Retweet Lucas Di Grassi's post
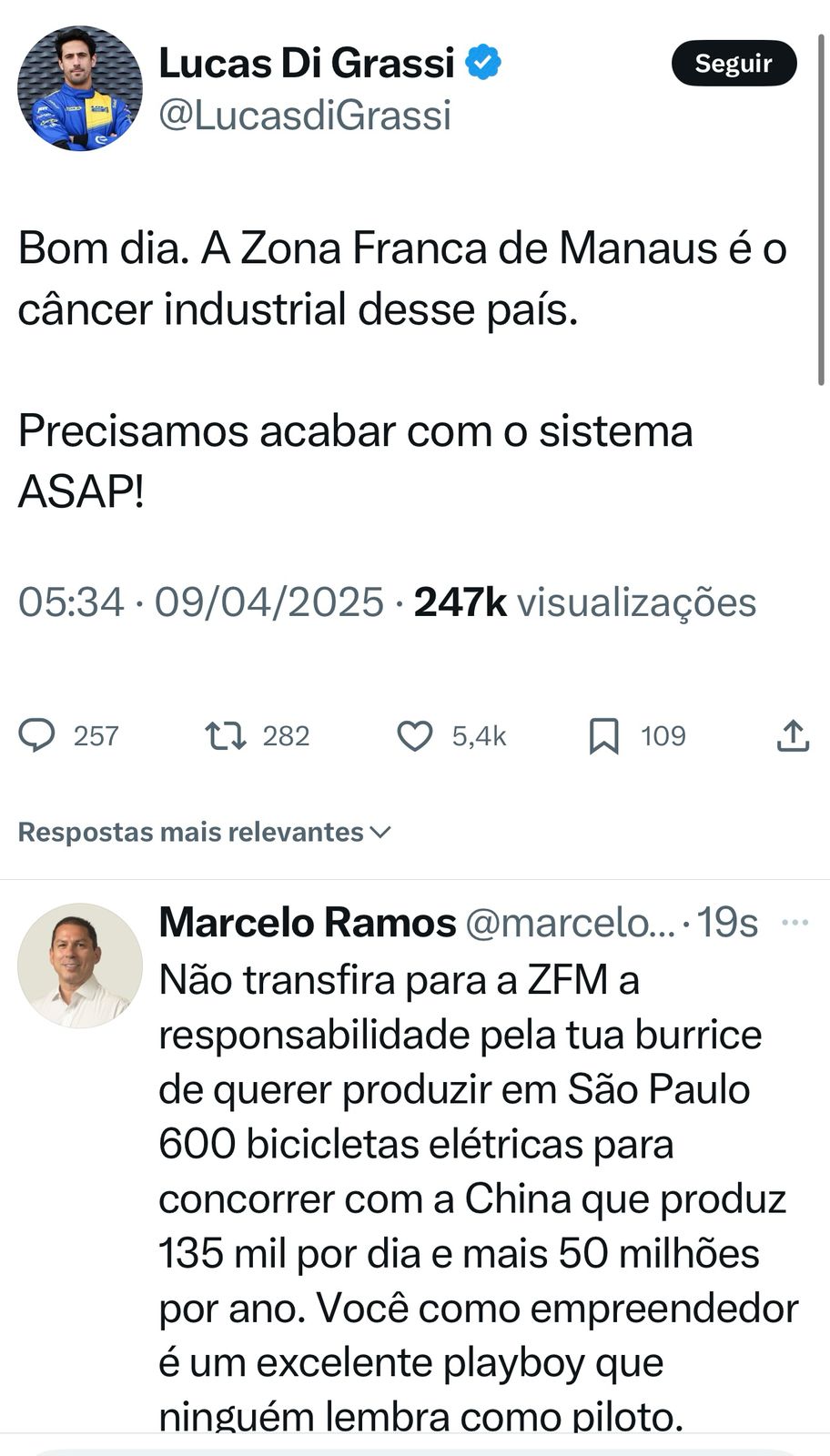The width and height of the screenshot is (830, 1456). 225,735
